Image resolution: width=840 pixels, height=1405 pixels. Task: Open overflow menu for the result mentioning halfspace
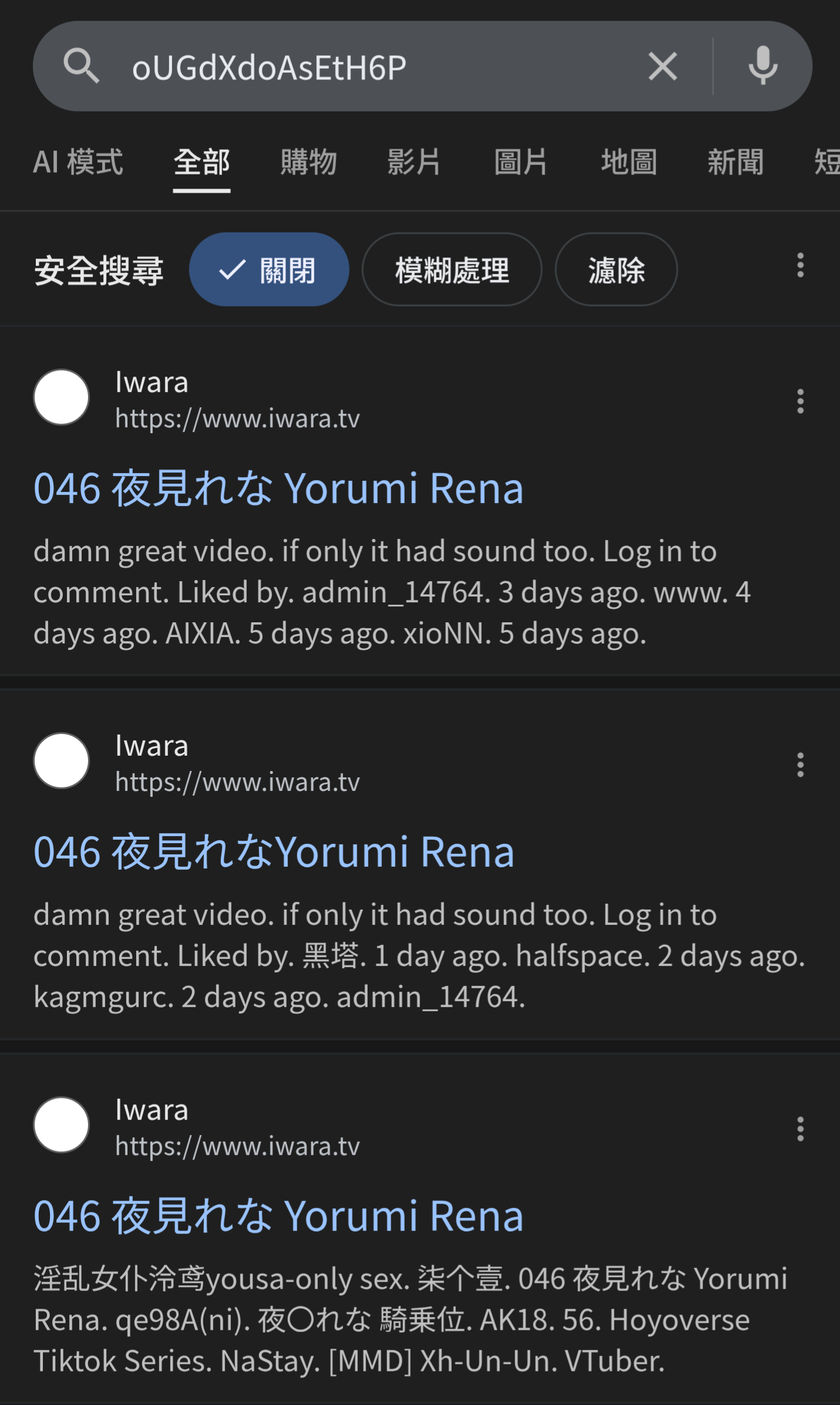click(799, 765)
